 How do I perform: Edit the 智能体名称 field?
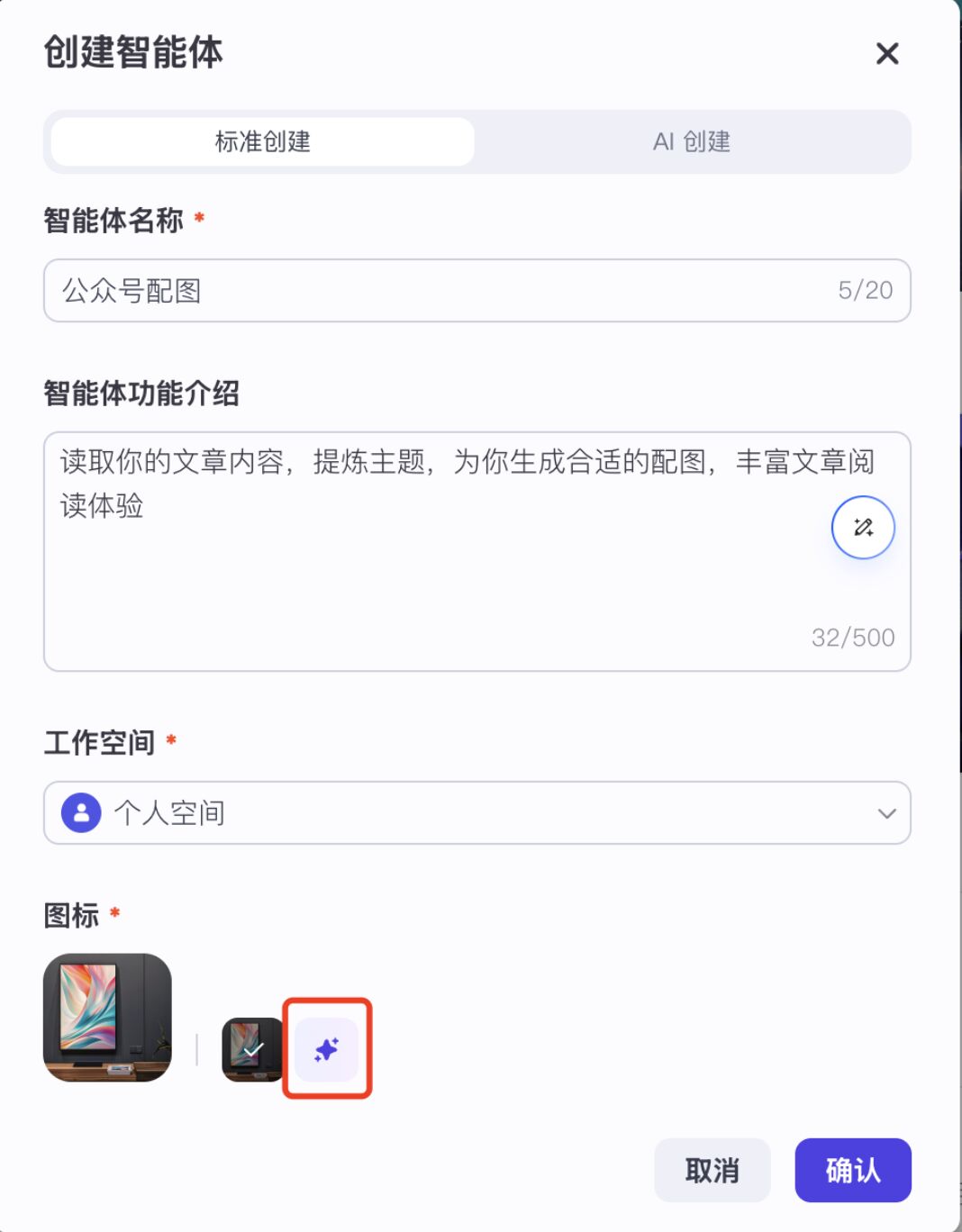[441, 290]
